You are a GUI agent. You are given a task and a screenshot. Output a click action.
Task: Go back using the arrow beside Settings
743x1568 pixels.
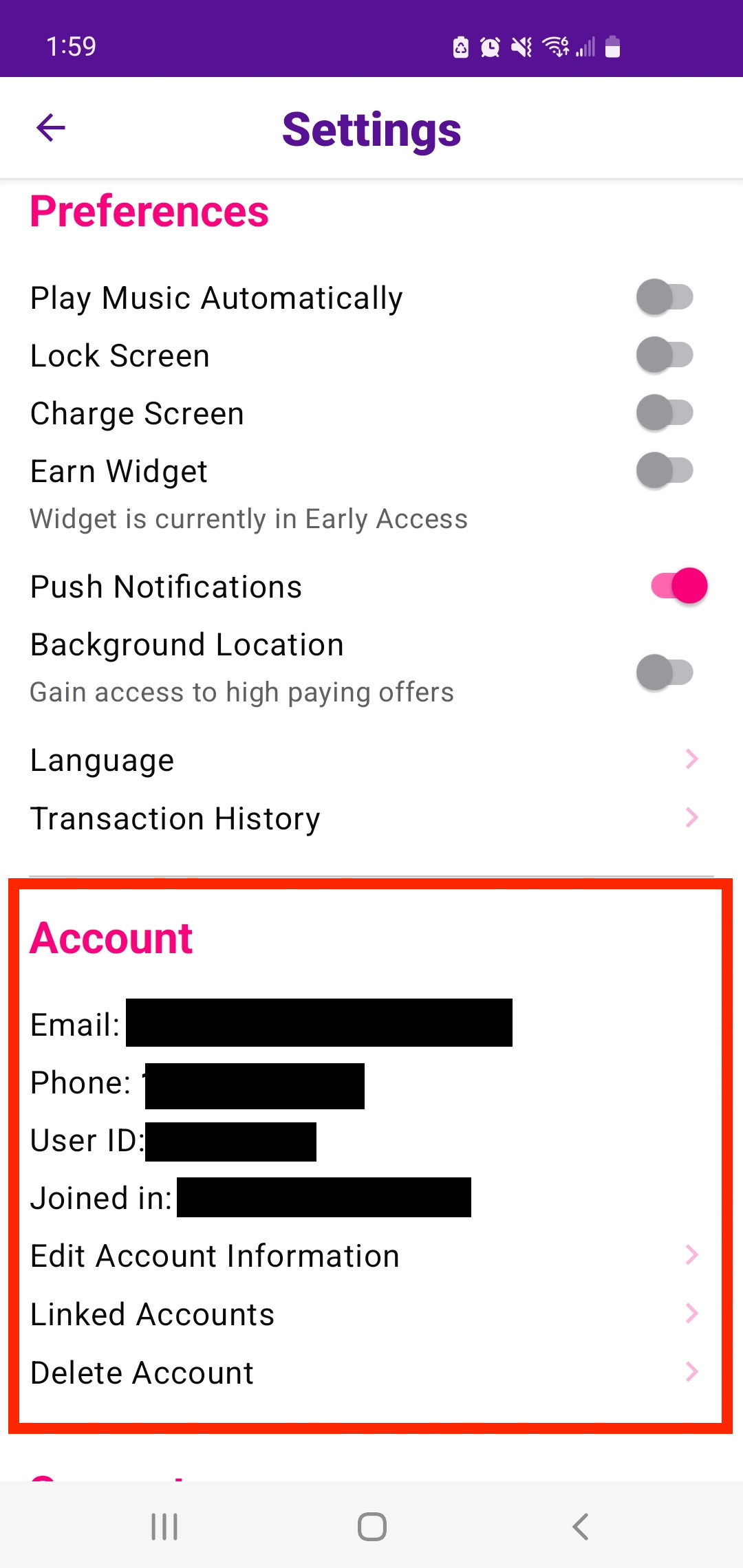point(51,128)
